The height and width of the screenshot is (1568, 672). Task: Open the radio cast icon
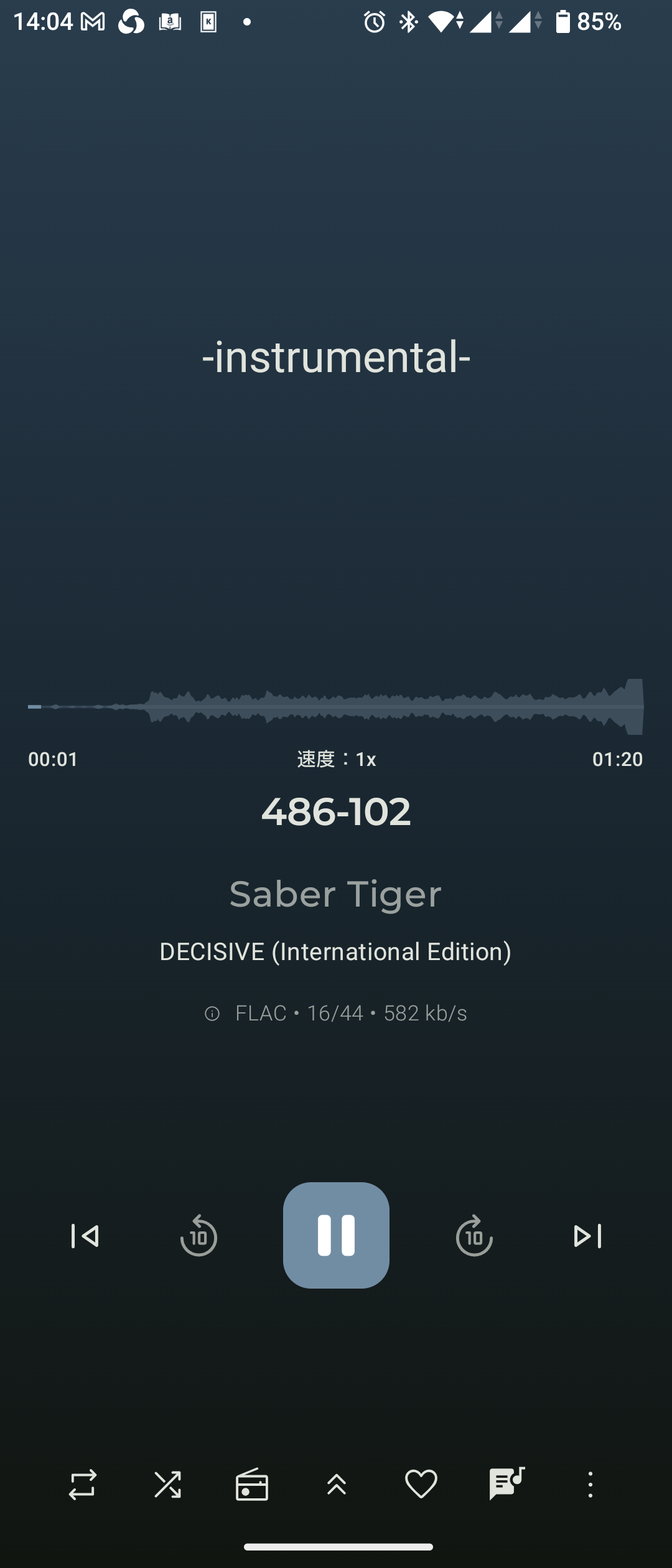click(252, 1485)
